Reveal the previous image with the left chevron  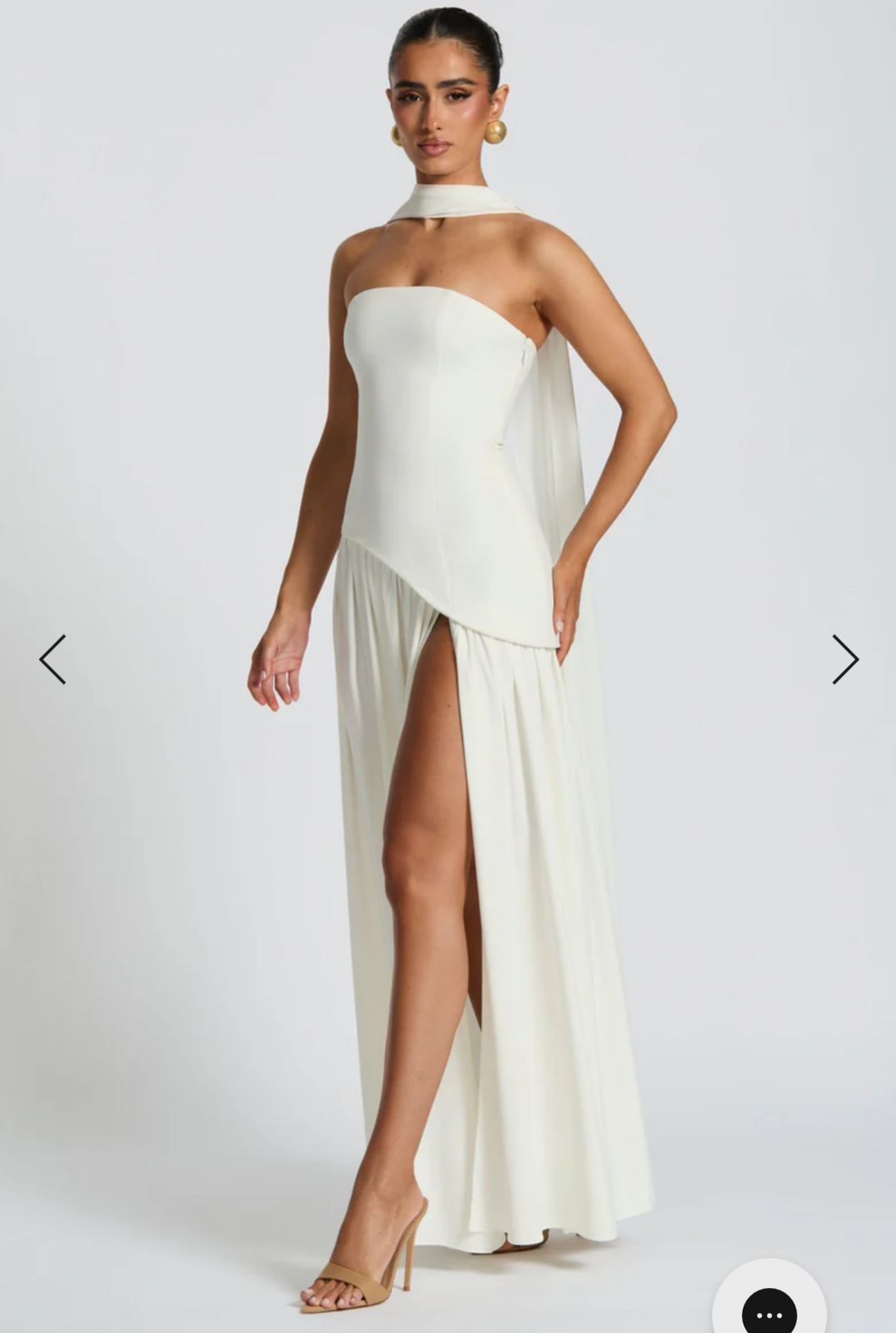point(52,659)
